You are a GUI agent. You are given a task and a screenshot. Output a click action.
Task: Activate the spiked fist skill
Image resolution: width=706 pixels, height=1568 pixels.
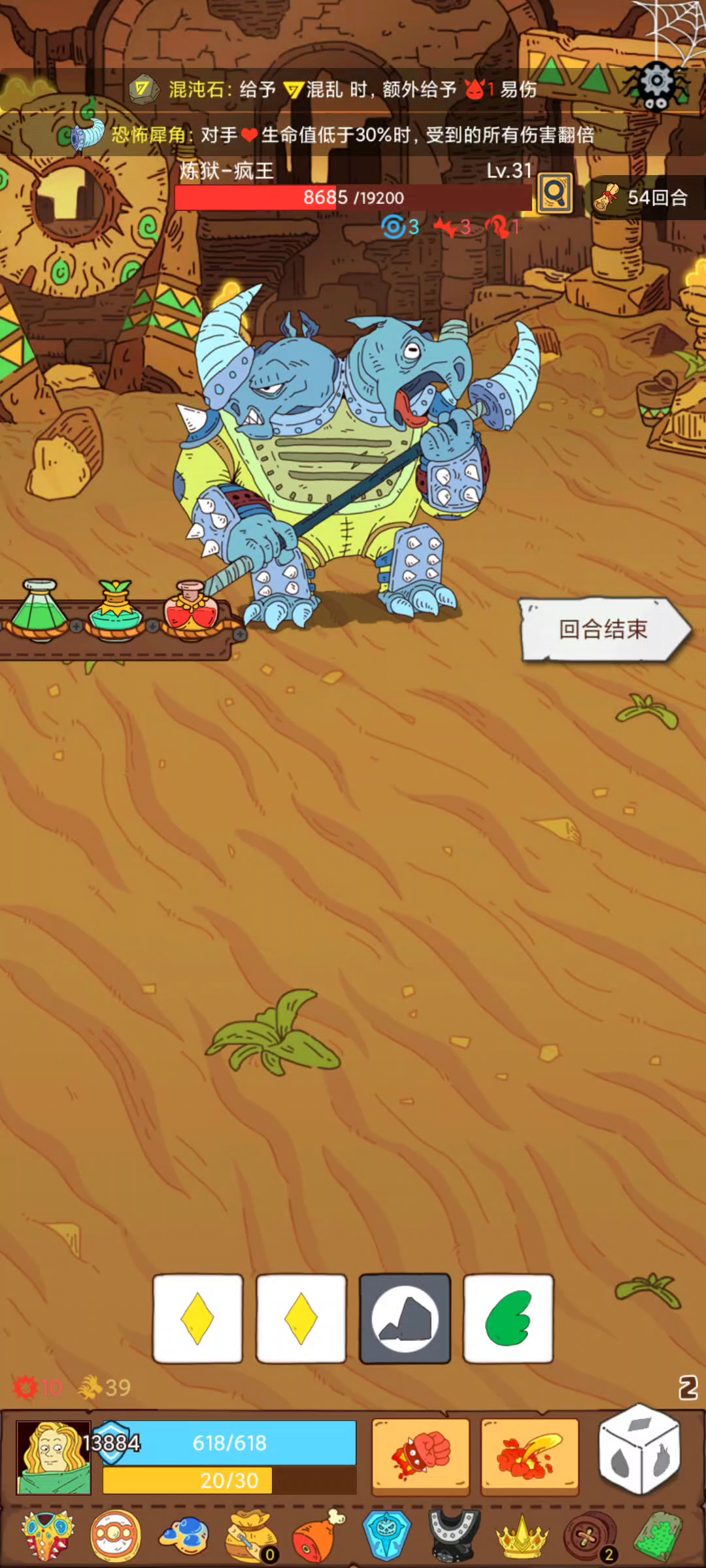pyautogui.click(x=421, y=1457)
